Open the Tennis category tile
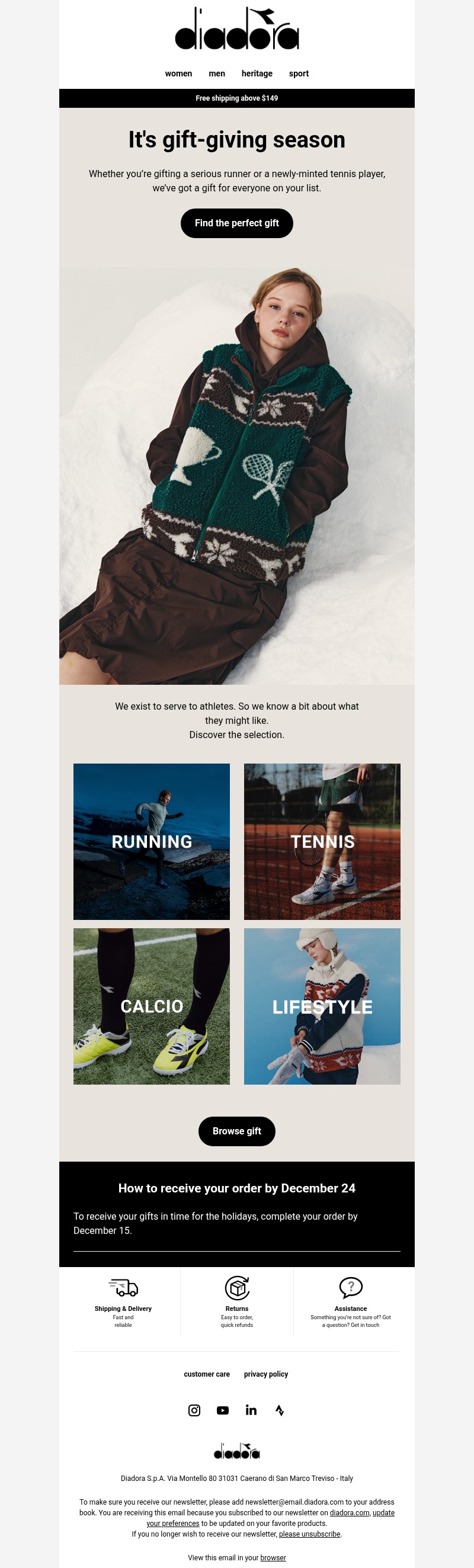The height and width of the screenshot is (1568, 474). (x=322, y=841)
